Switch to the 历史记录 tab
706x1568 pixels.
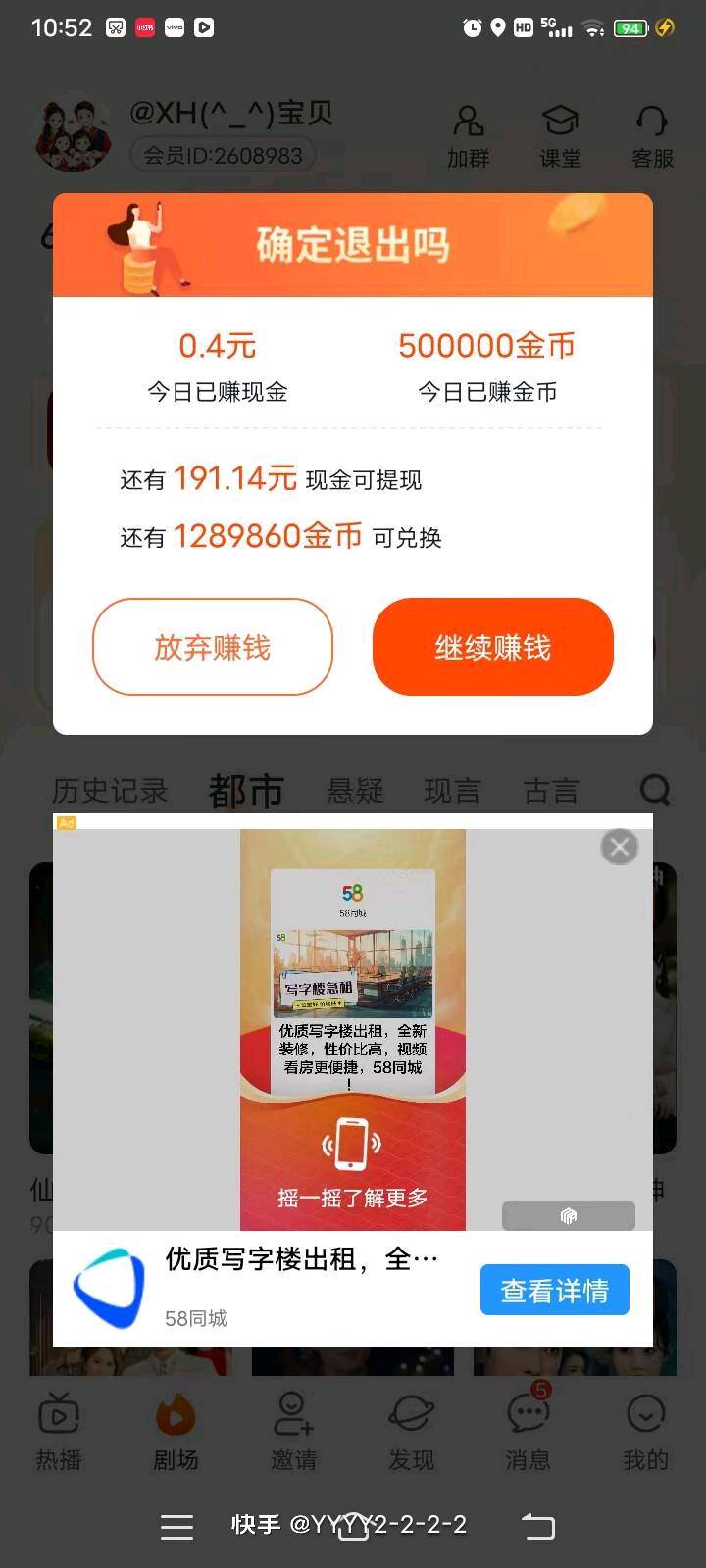point(110,790)
